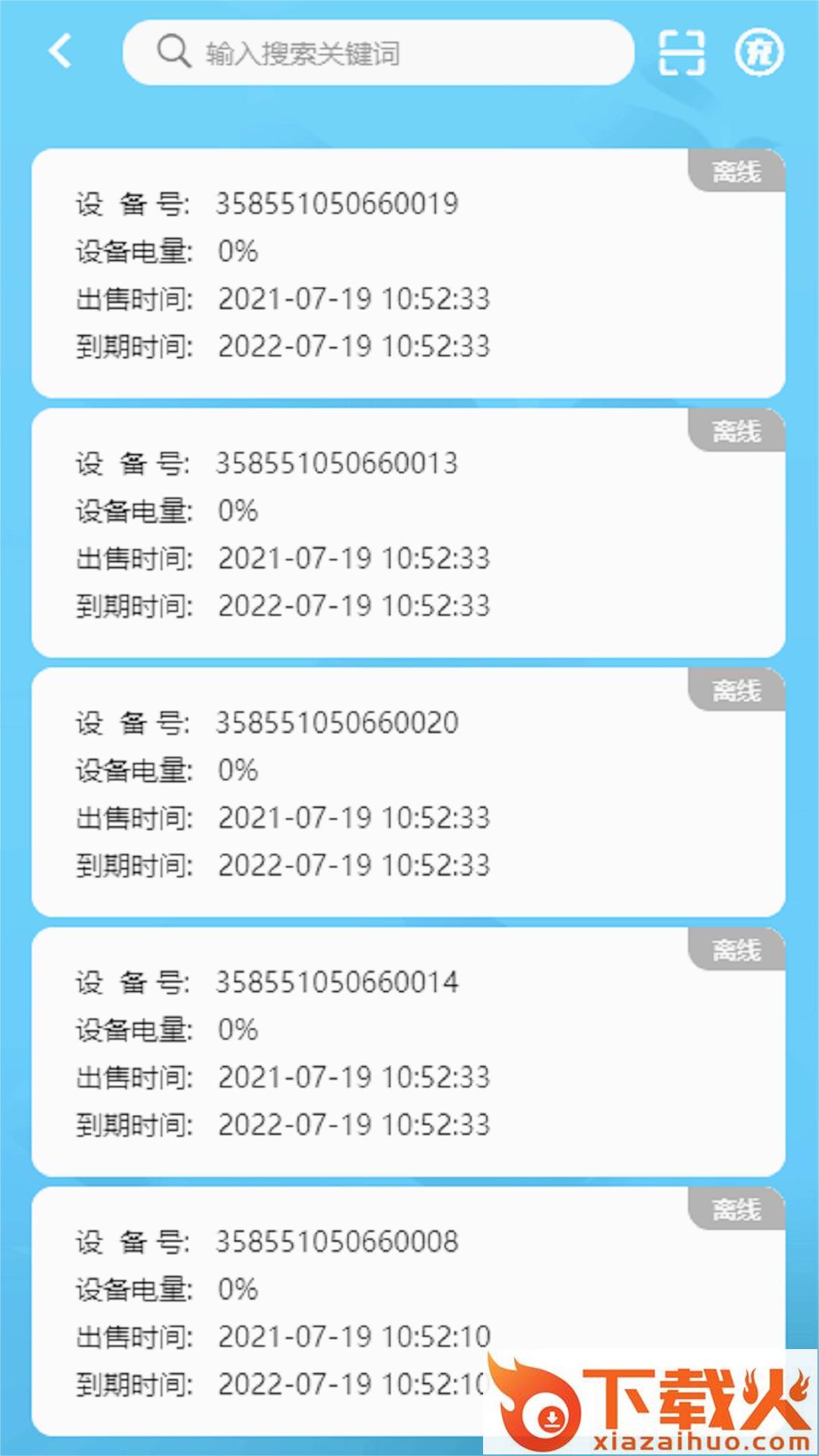This screenshot has height=1456, width=819.
Task: Open device card 358551050660019
Action: tap(408, 274)
